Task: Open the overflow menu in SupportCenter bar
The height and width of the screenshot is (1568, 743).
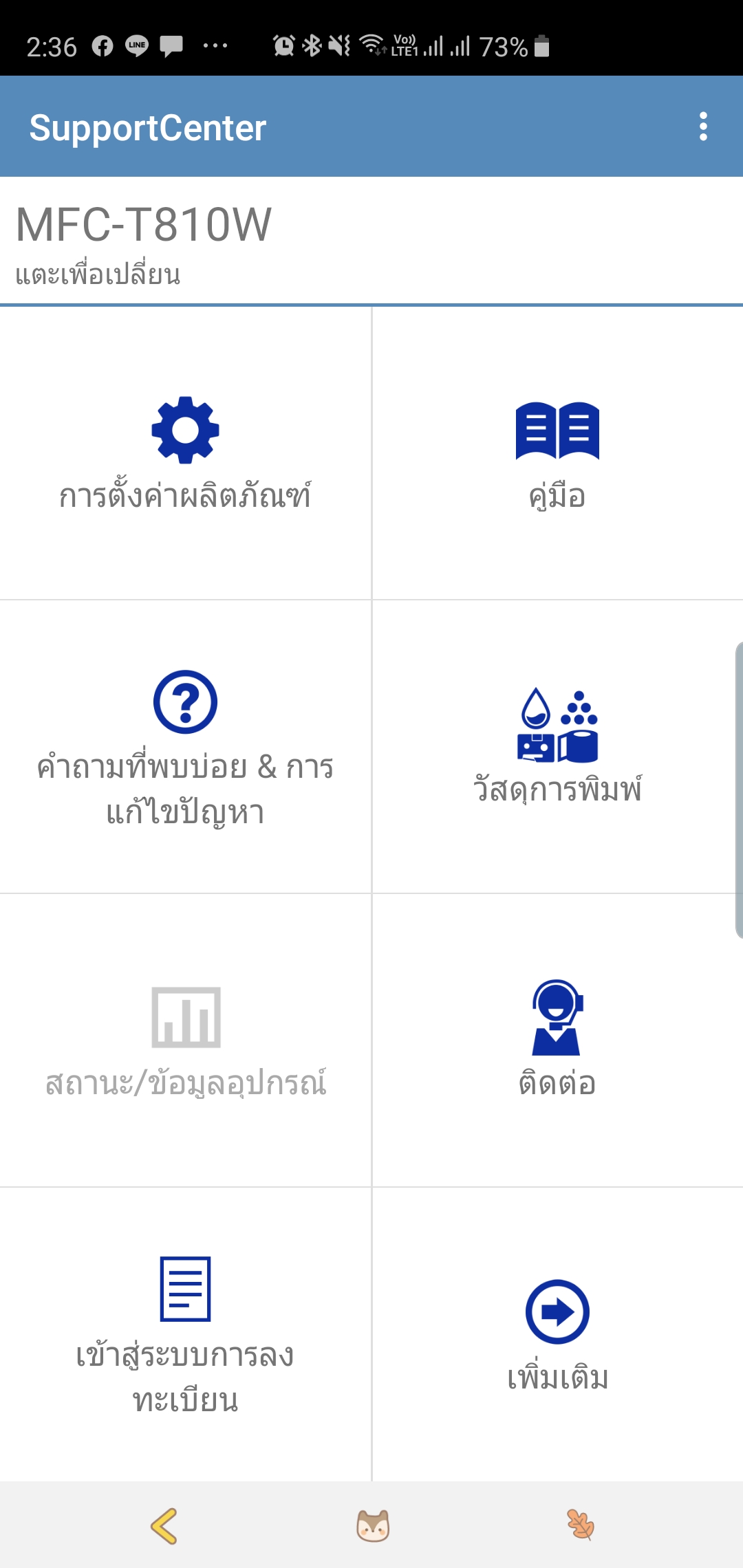Action: (702, 127)
